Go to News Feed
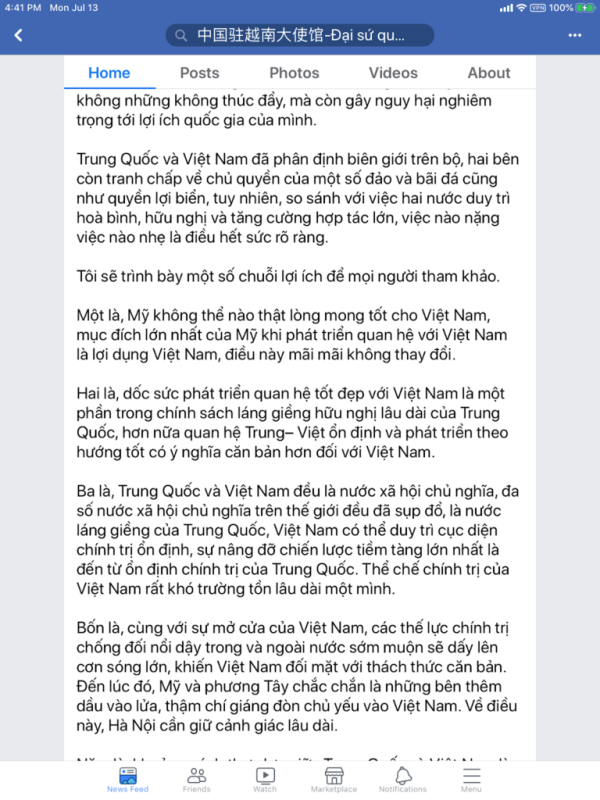Viewport: 600px width, 800px height. coord(128,780)
